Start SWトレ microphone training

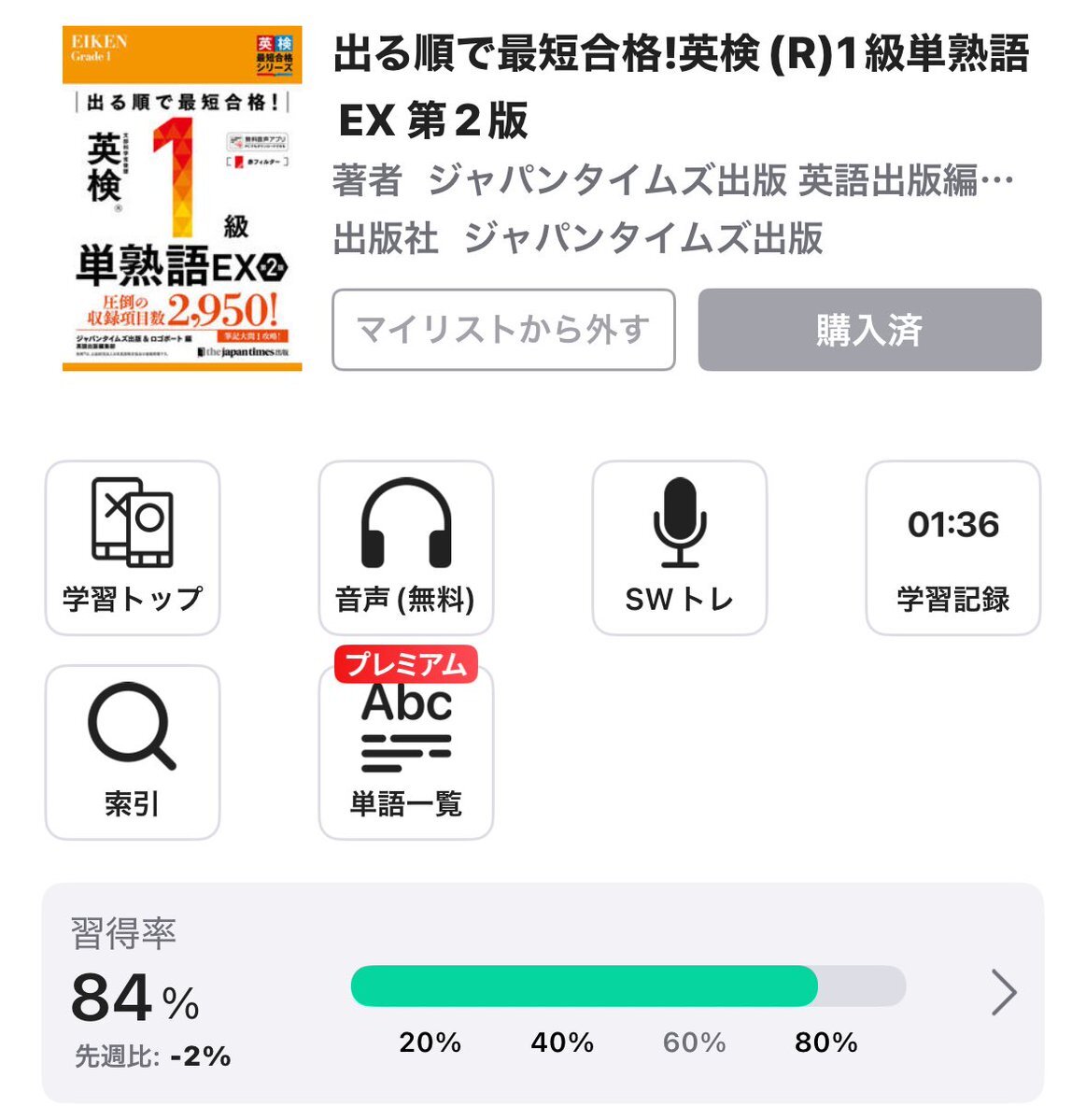pos(680,548)
